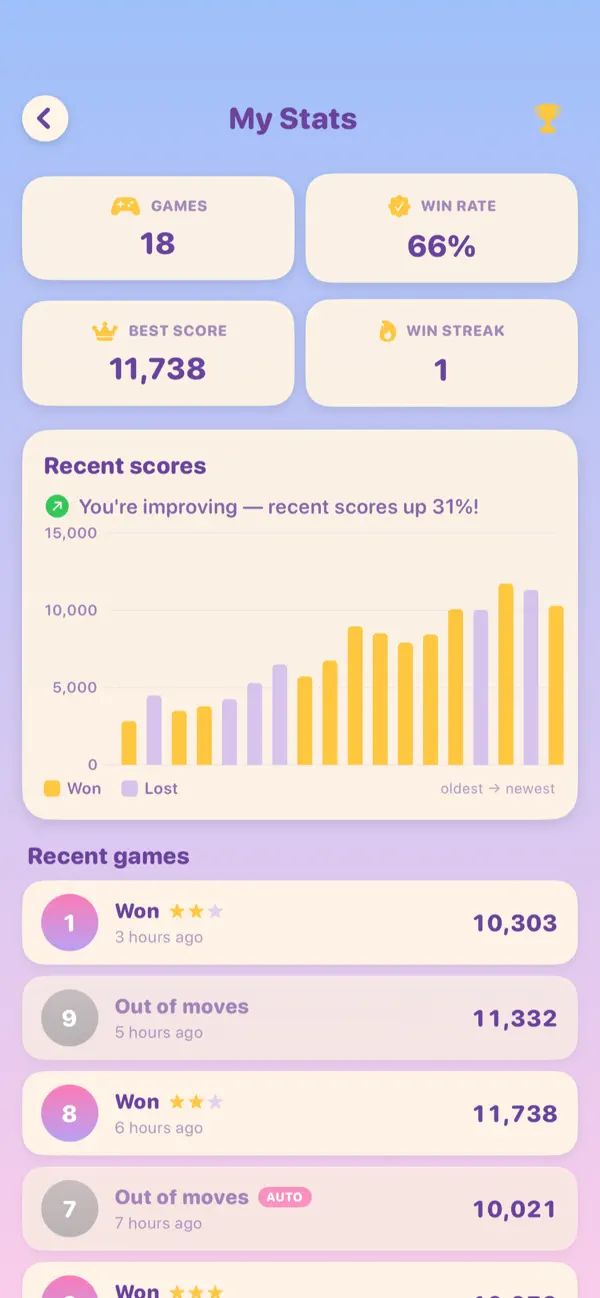This screenshot has width=600, height=1298.
Task: Open the won game scoring 10,303
Action: point(300,923)
